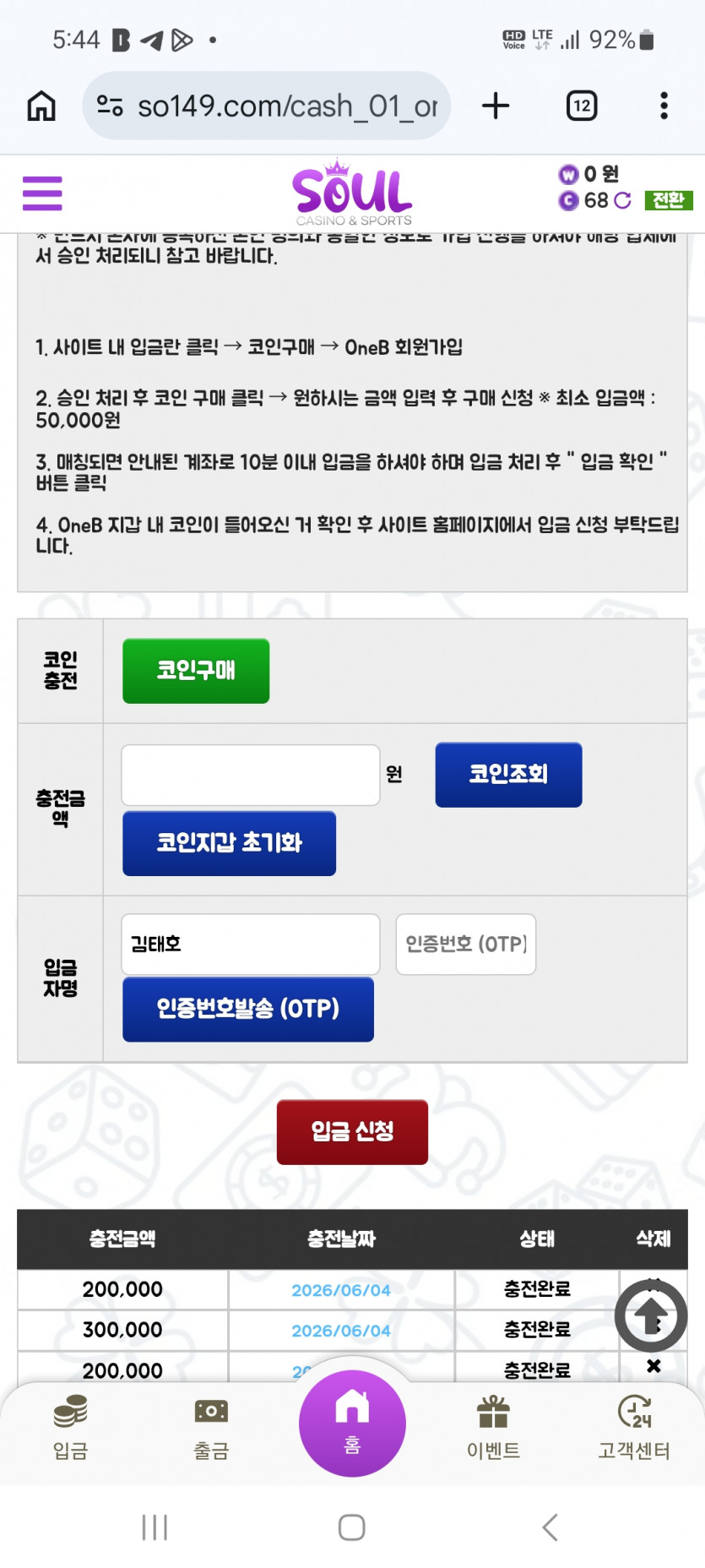Open the browser tab switcher
The width and height of the screenshot is (705, 1568).
pyautogui.click(x=582, y=106)
